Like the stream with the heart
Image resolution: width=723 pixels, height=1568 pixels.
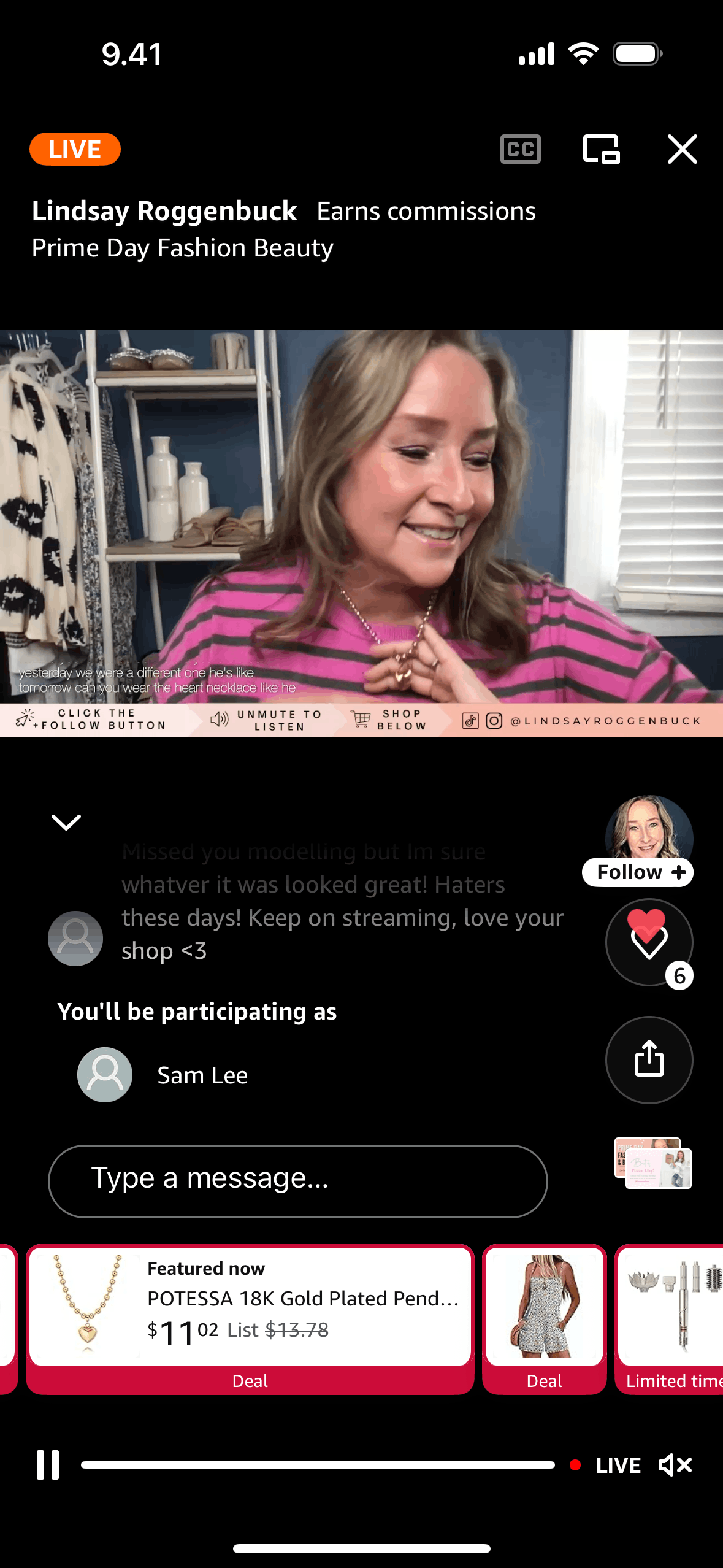pyautogui.click(x=649, y=942)
